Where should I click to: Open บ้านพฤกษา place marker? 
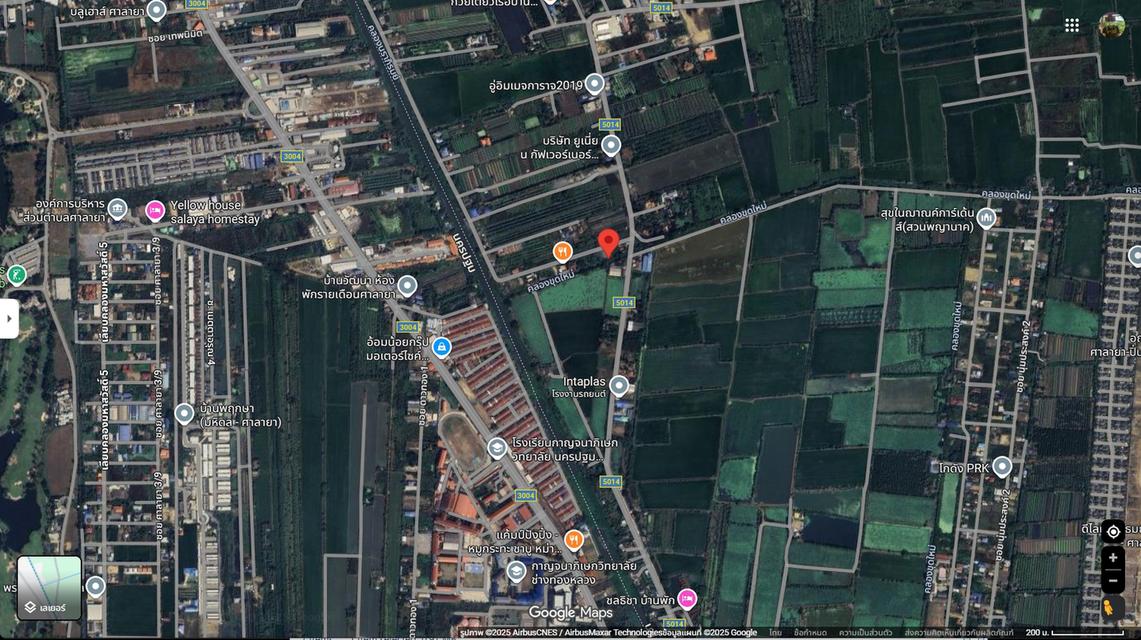(x=184, y=413)
